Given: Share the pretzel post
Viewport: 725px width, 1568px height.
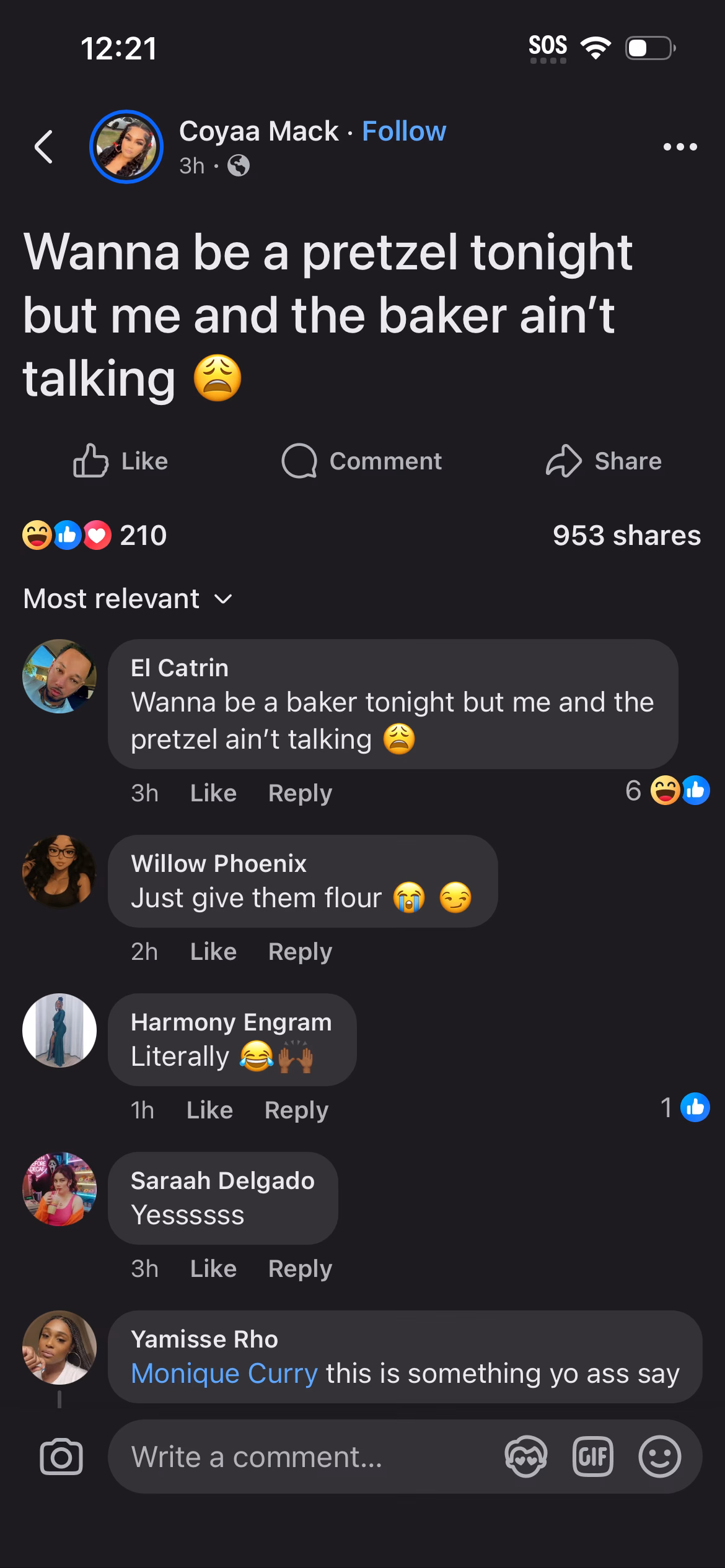Looking at the screenshot, I should (x=604, y=461).
